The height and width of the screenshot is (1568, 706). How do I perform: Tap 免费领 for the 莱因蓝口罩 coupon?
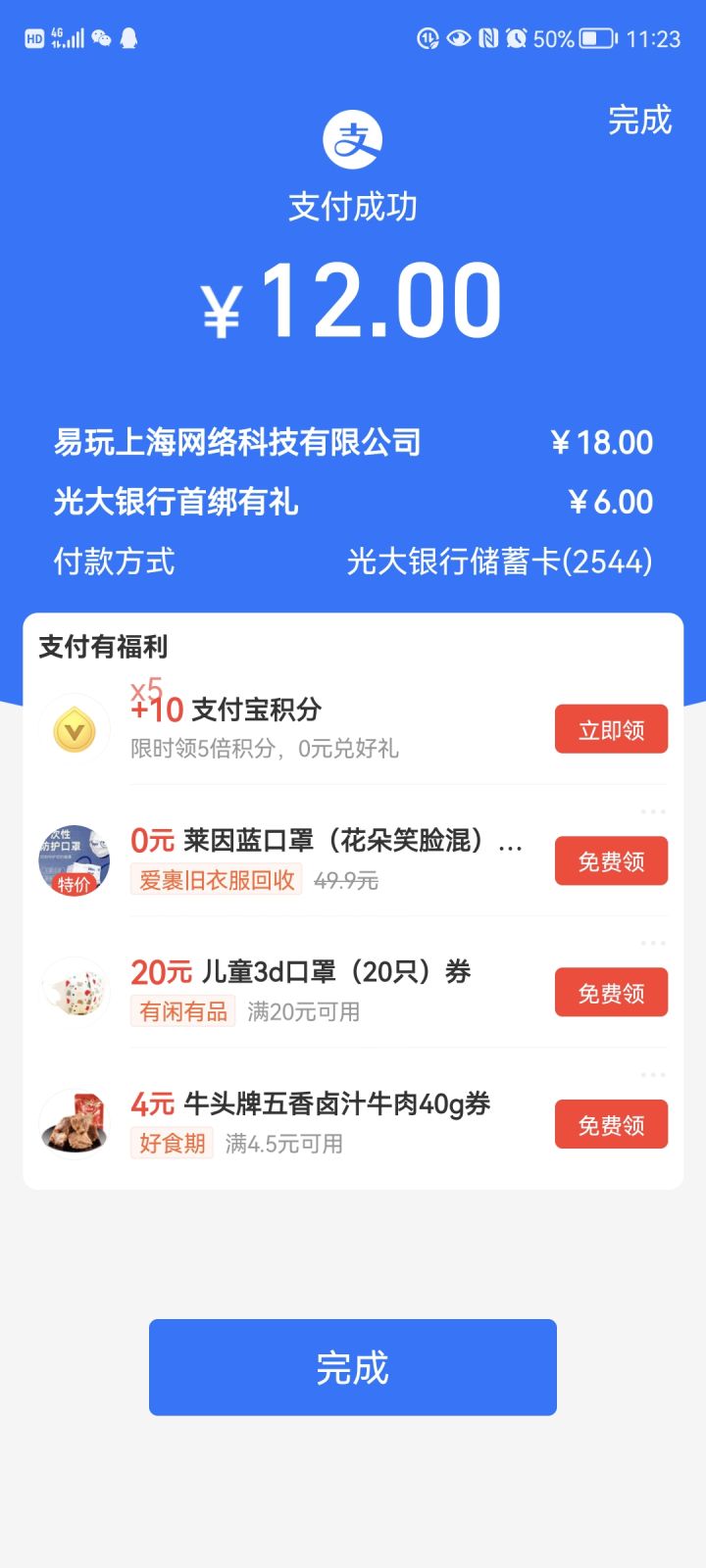coord(610,860)
